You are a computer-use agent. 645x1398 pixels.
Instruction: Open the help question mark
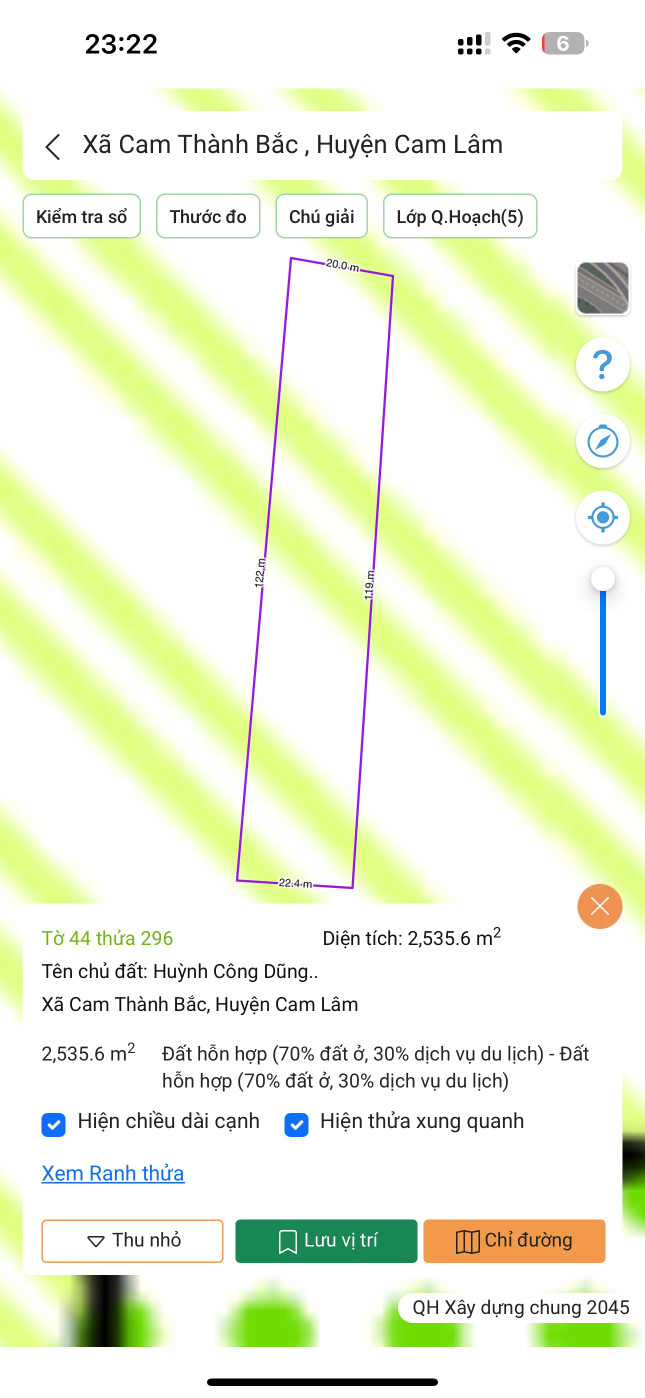point(603,365)
